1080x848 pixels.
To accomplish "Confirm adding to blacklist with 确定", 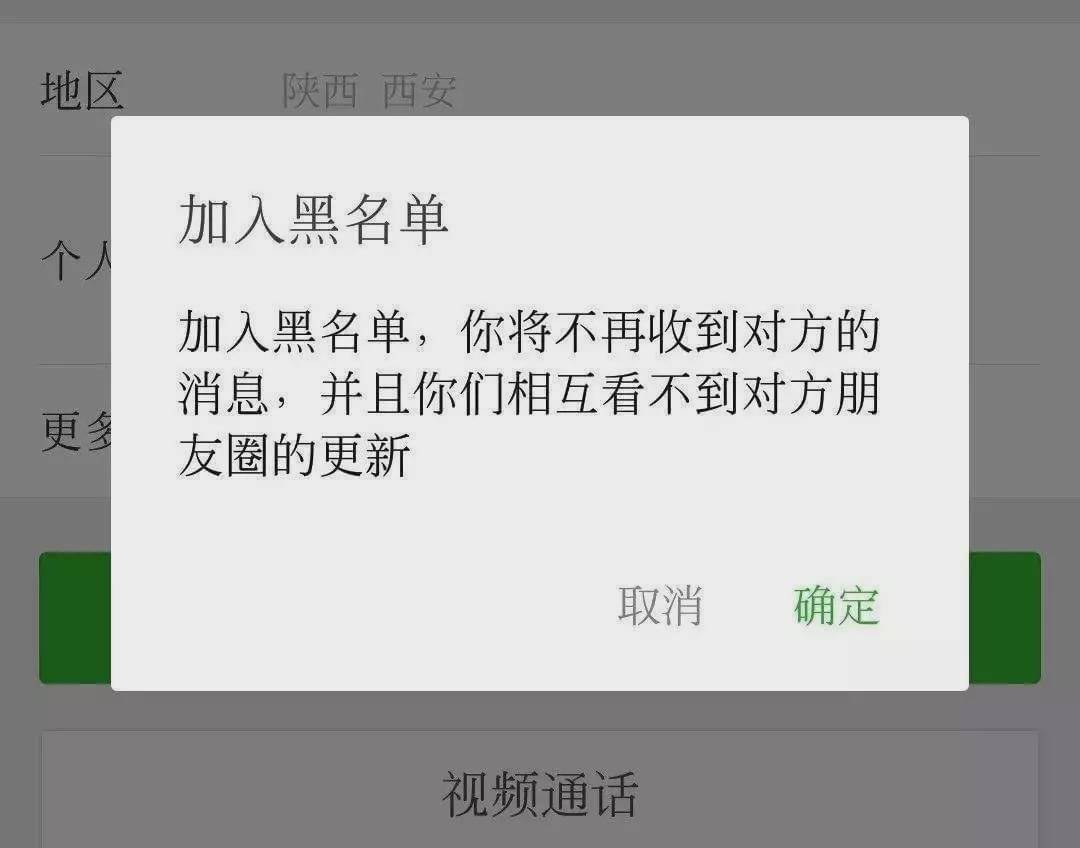I will 836,606.
